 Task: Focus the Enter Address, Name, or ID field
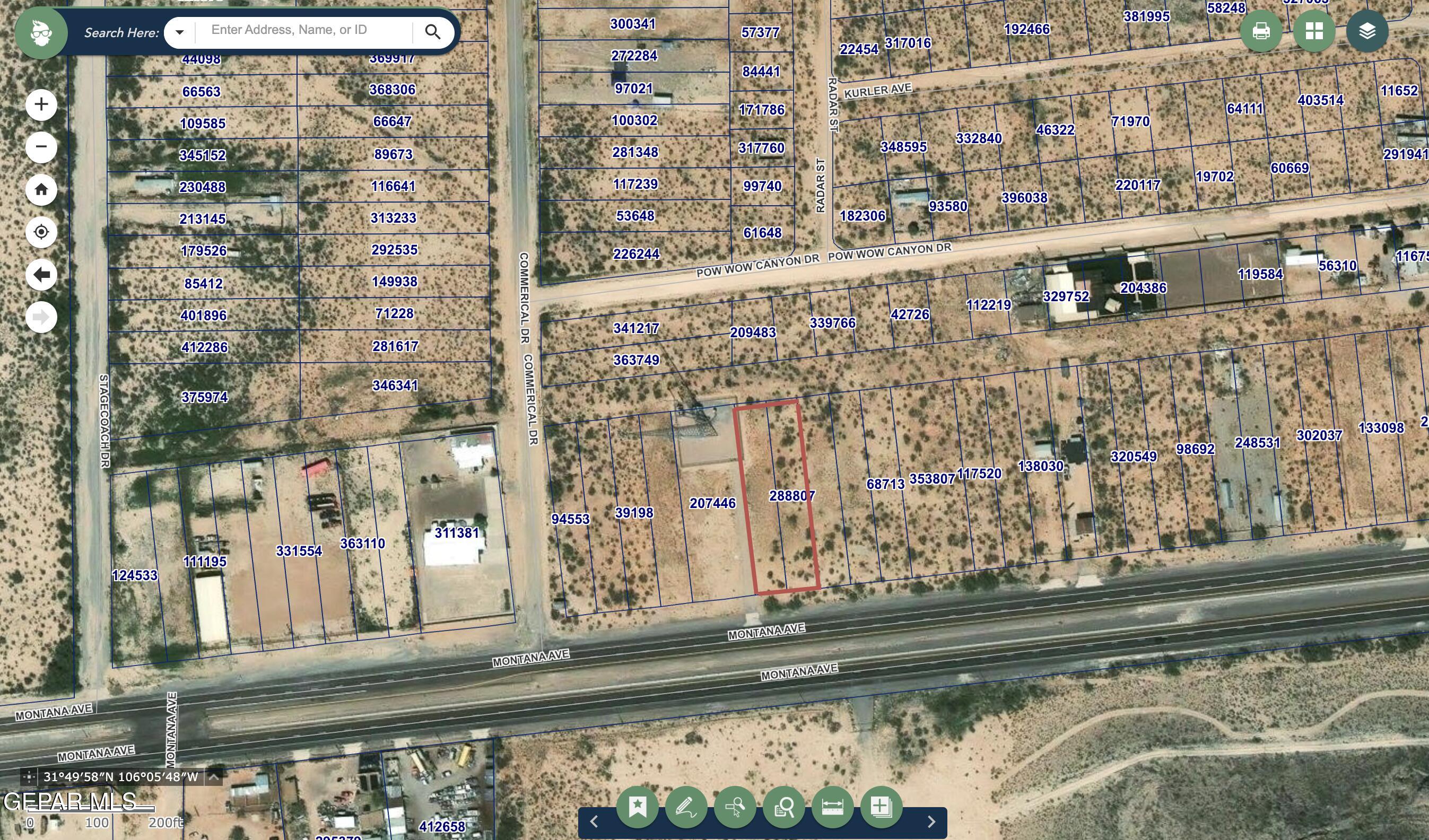pyautogui.click(x=306, y=31)
